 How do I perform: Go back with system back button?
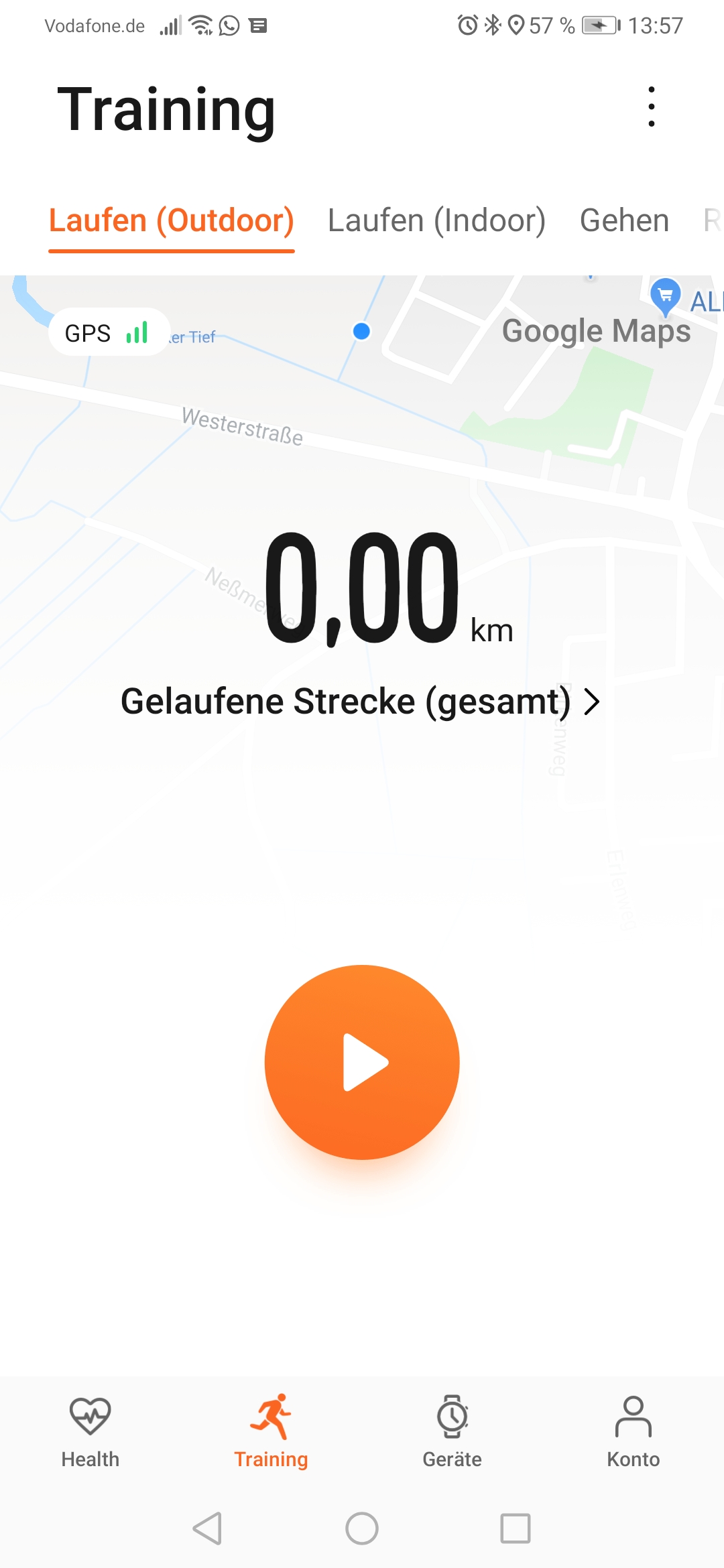(207, 1528)
